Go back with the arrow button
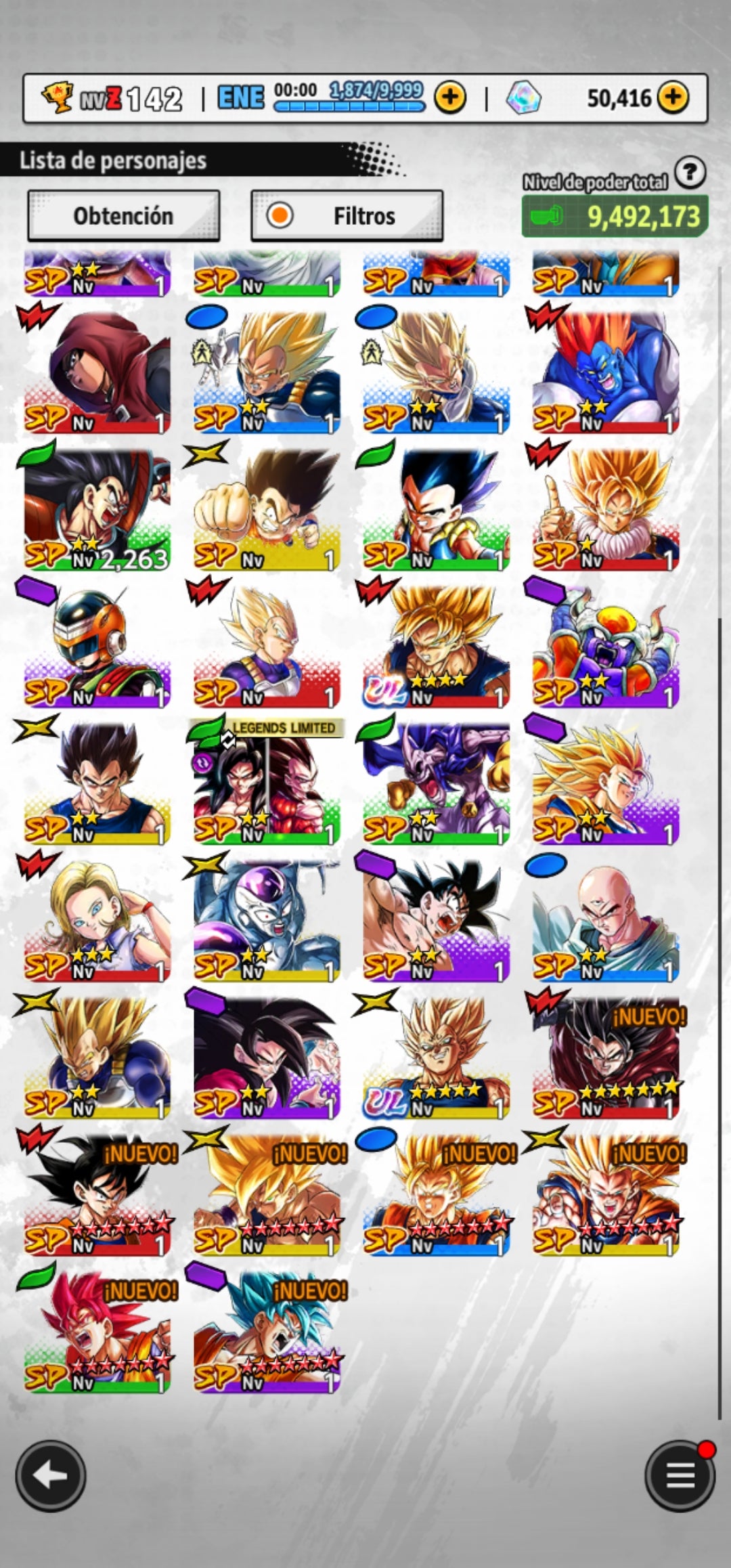The width and height of the screenshot is (731, 1568). [x=51, y=1476]
